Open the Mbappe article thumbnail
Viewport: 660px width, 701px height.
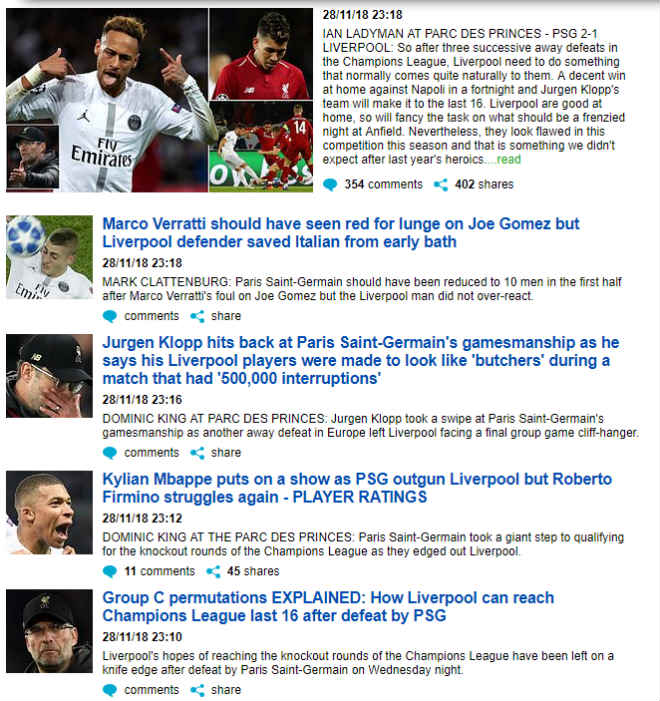tap(49, 513)
